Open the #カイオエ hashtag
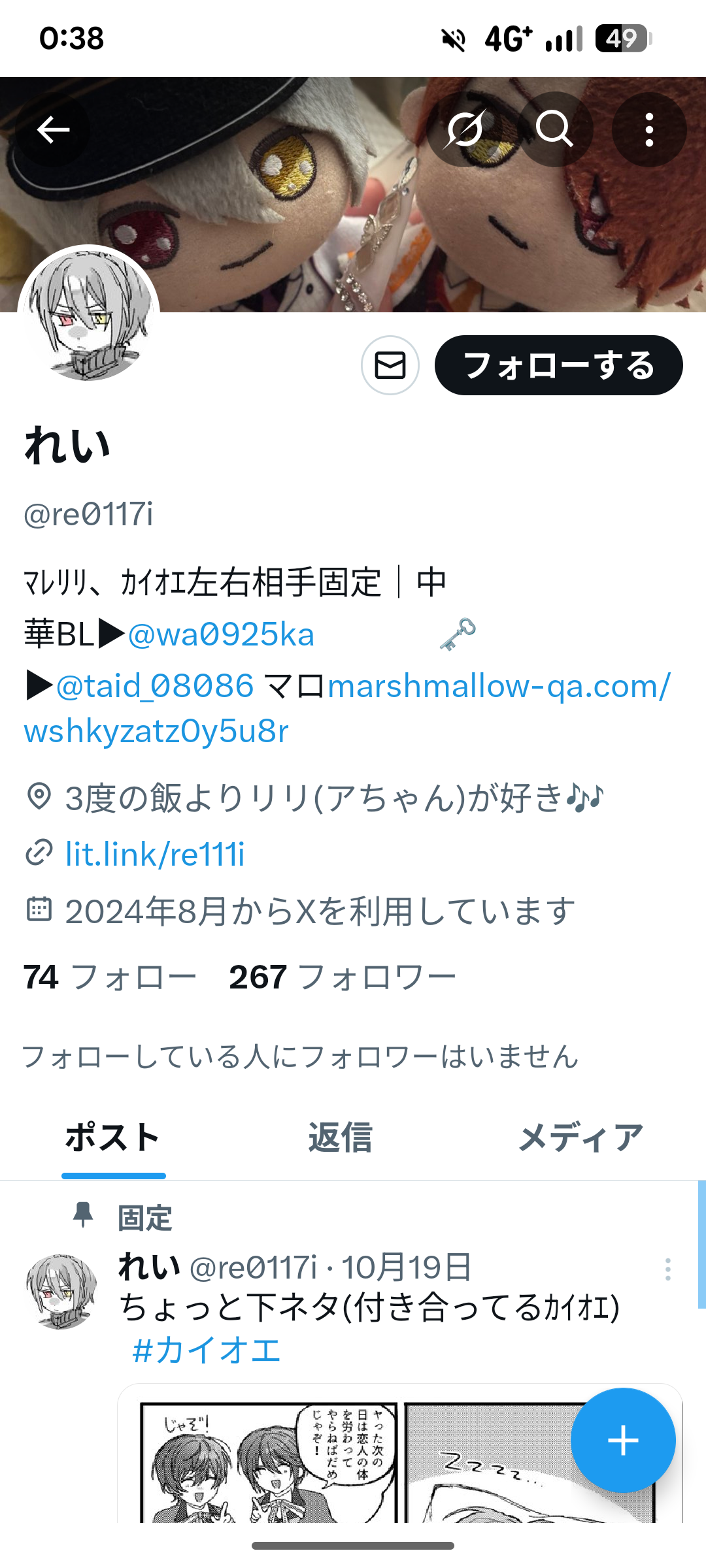This screenshot has height=1568, width=706. pos(207,1350)
